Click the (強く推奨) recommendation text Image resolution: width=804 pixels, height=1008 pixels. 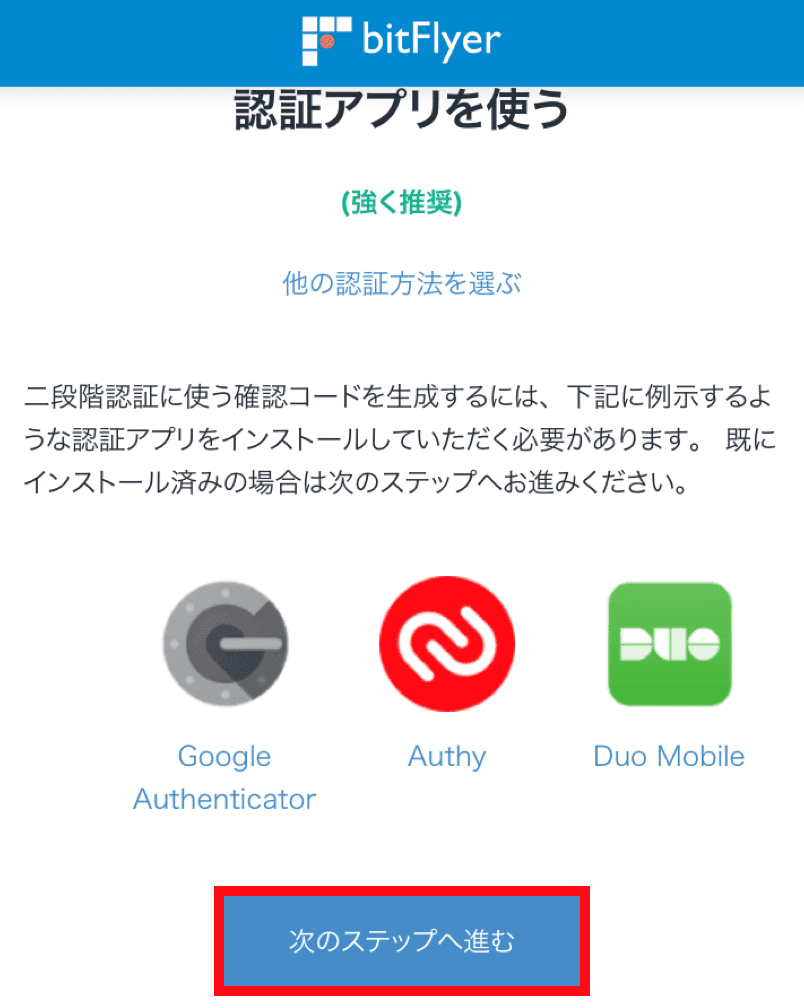tap(401, 201)
